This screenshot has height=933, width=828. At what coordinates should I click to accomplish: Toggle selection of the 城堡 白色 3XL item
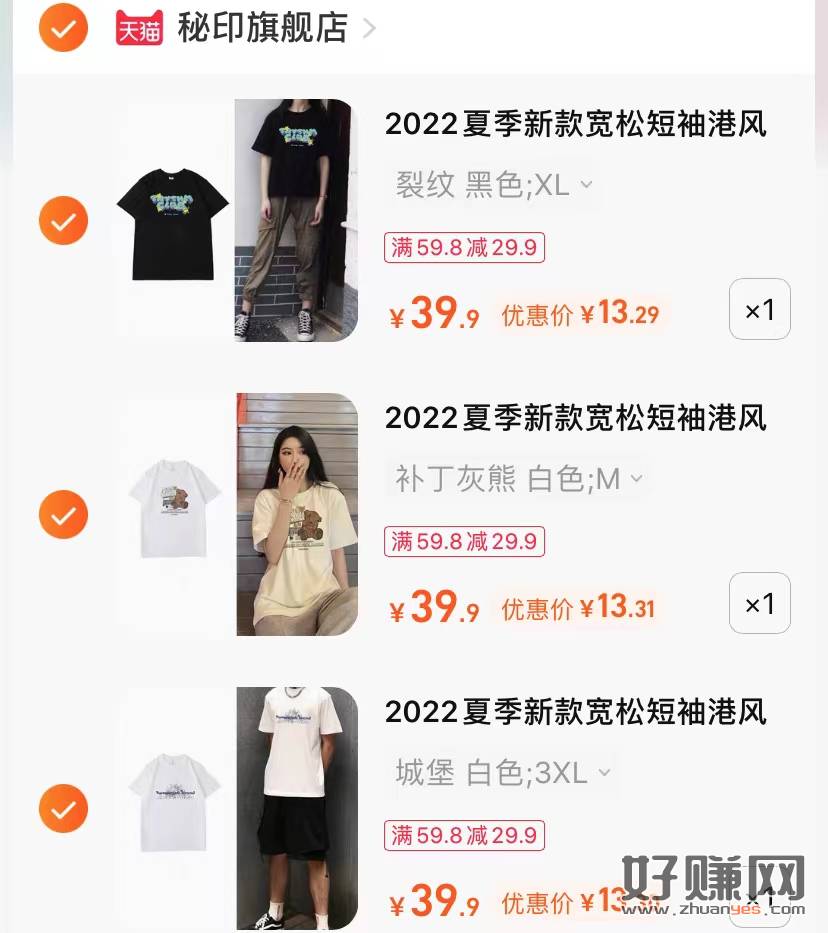pos(63,808)
